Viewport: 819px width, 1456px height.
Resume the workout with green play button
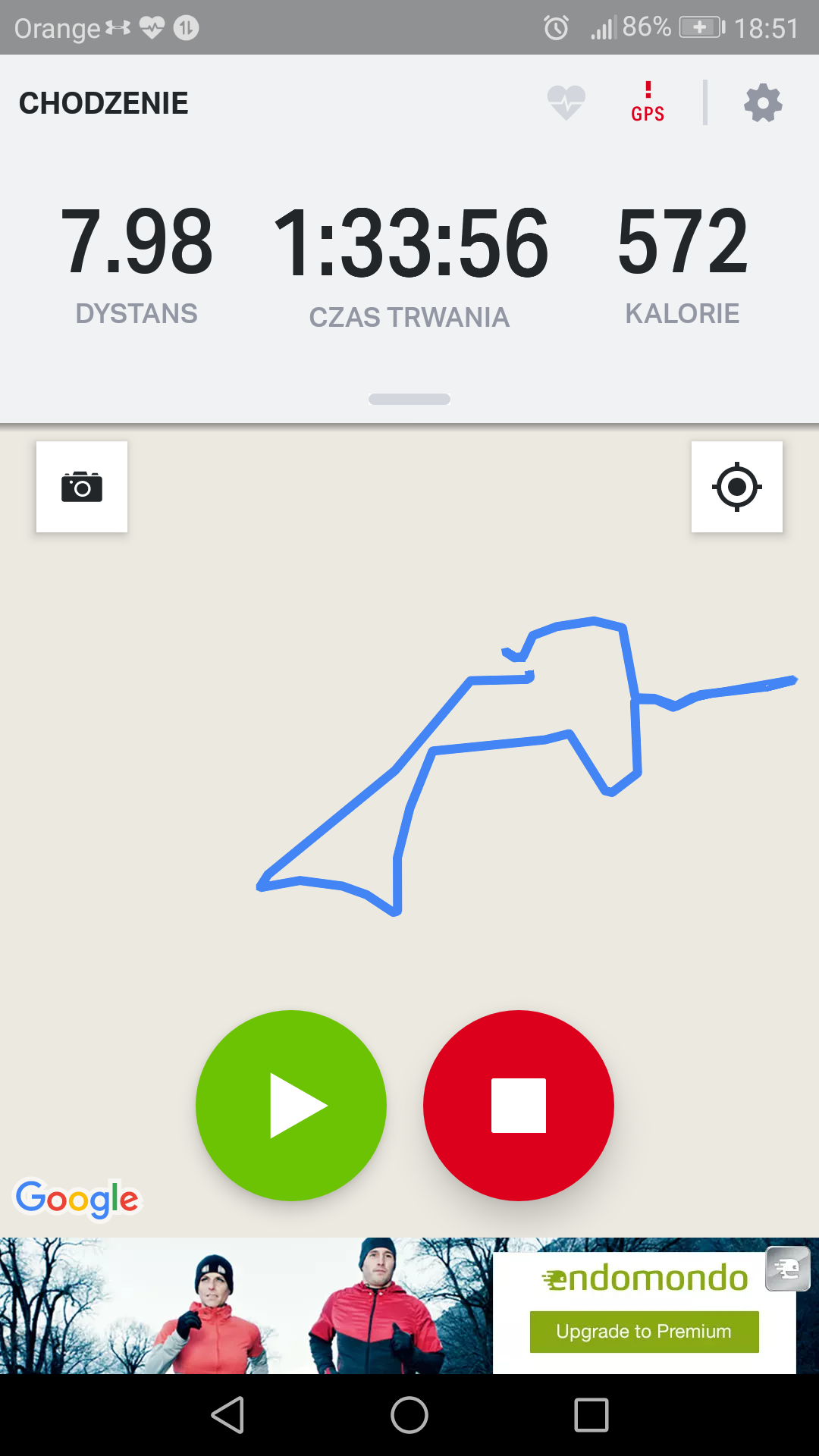point(291,1106)
